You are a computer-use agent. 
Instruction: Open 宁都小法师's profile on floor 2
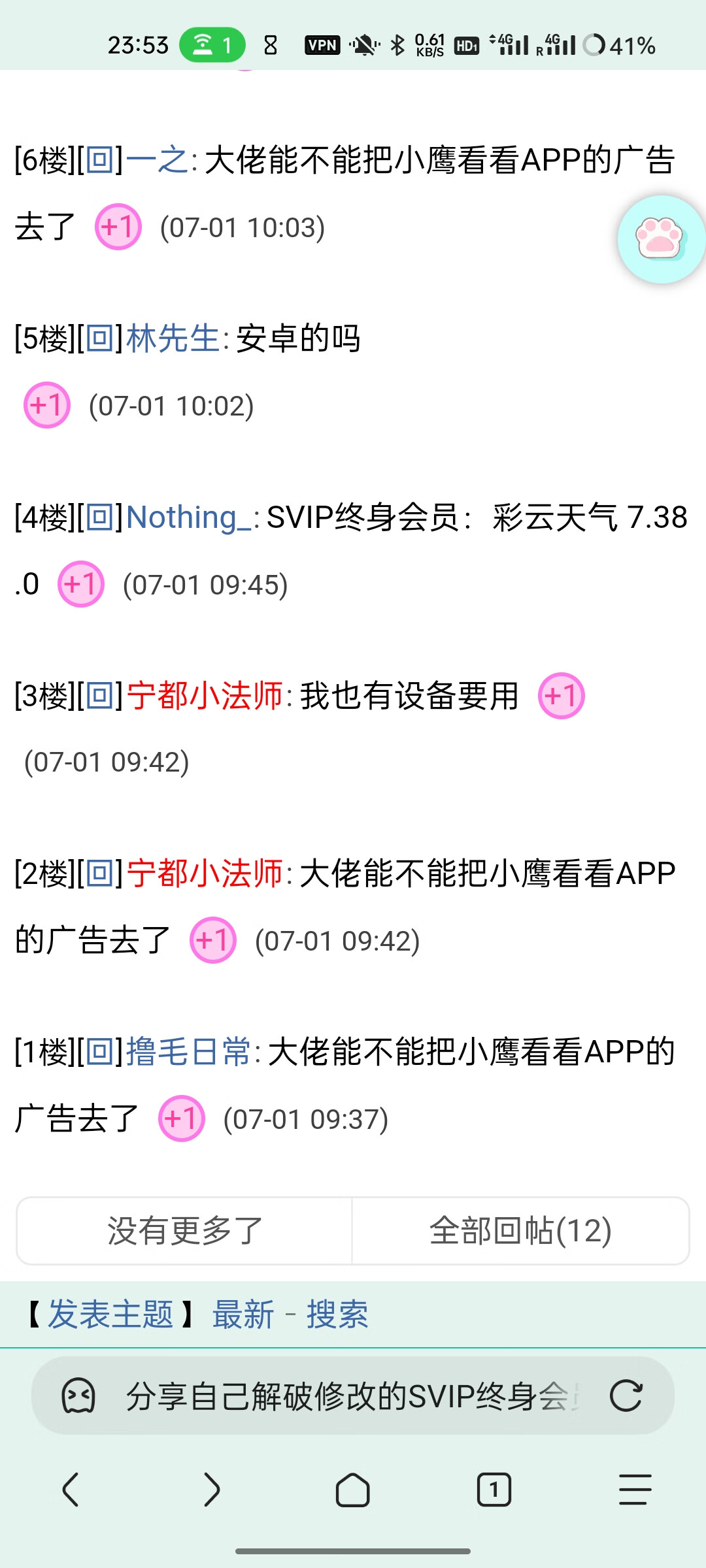pos(204,874)
